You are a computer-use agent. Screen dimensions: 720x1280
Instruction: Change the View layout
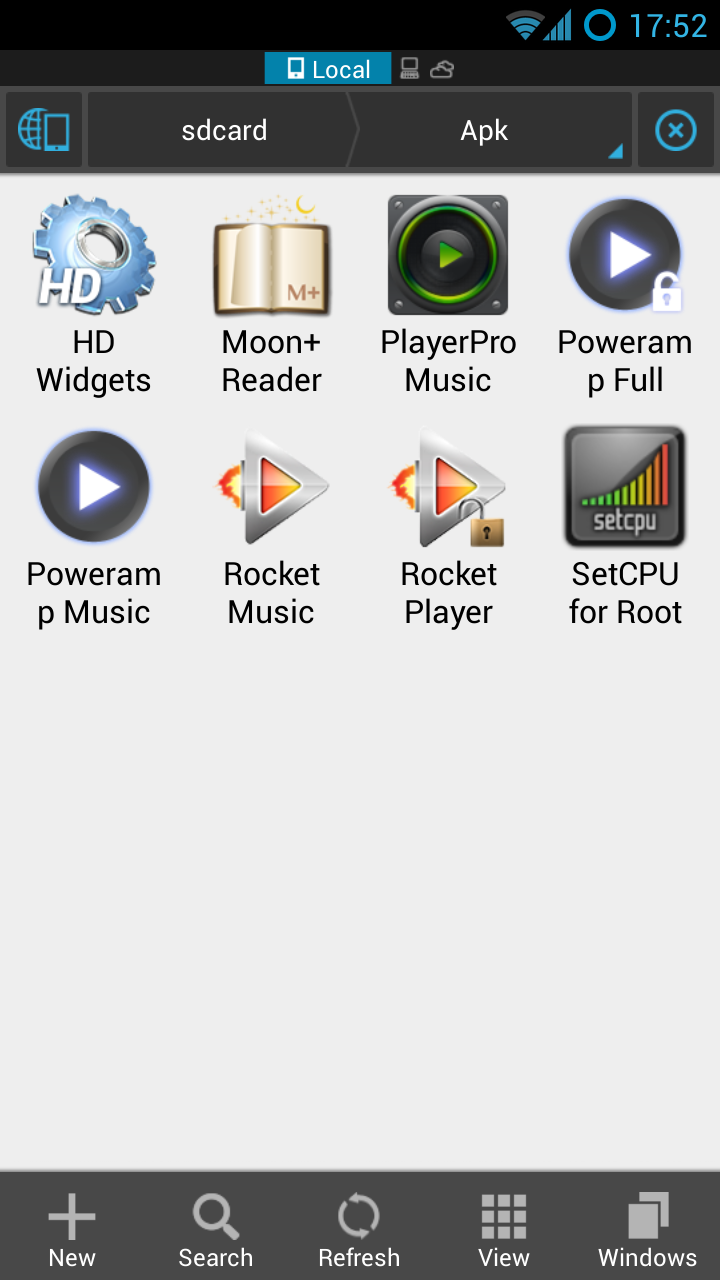(504, 1228)
